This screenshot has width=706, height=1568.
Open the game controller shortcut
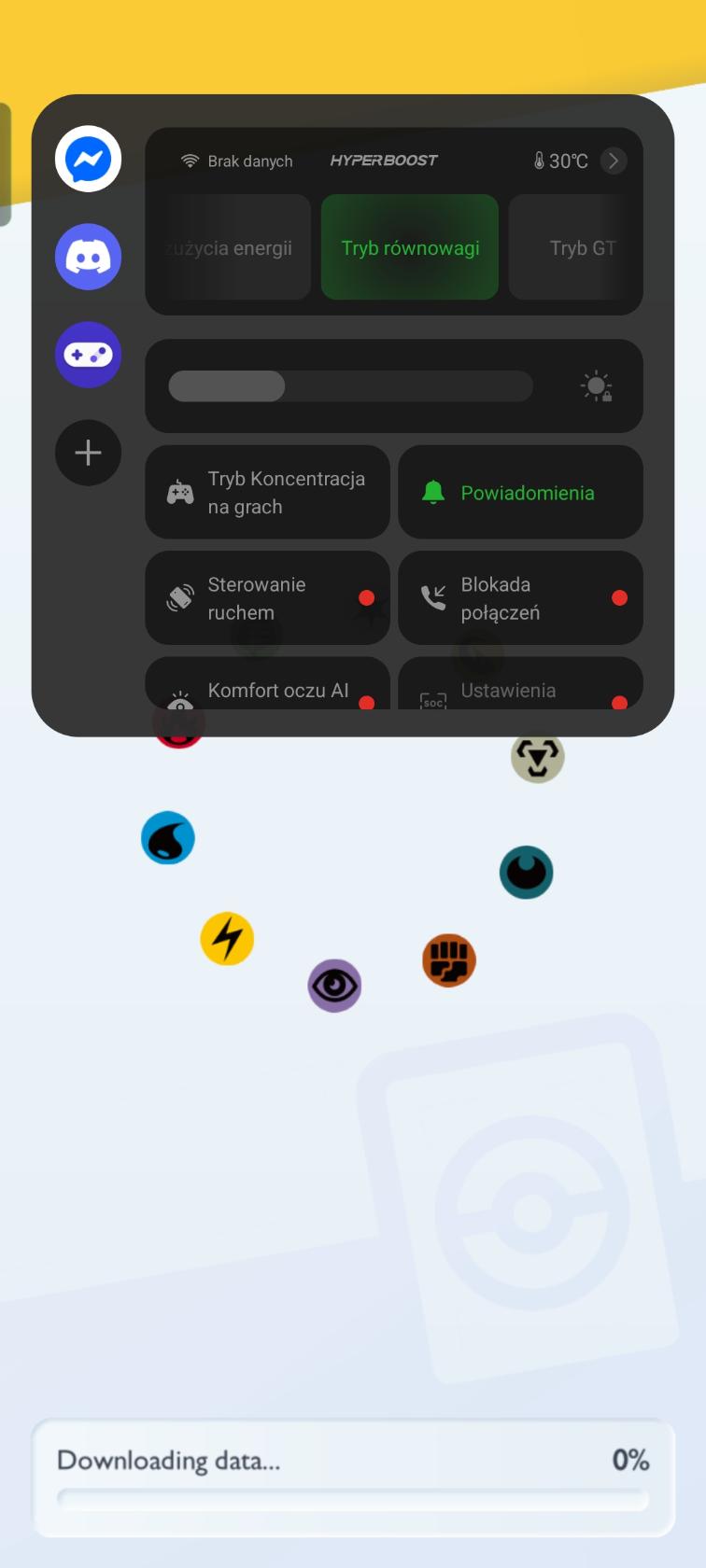[88, 355]
